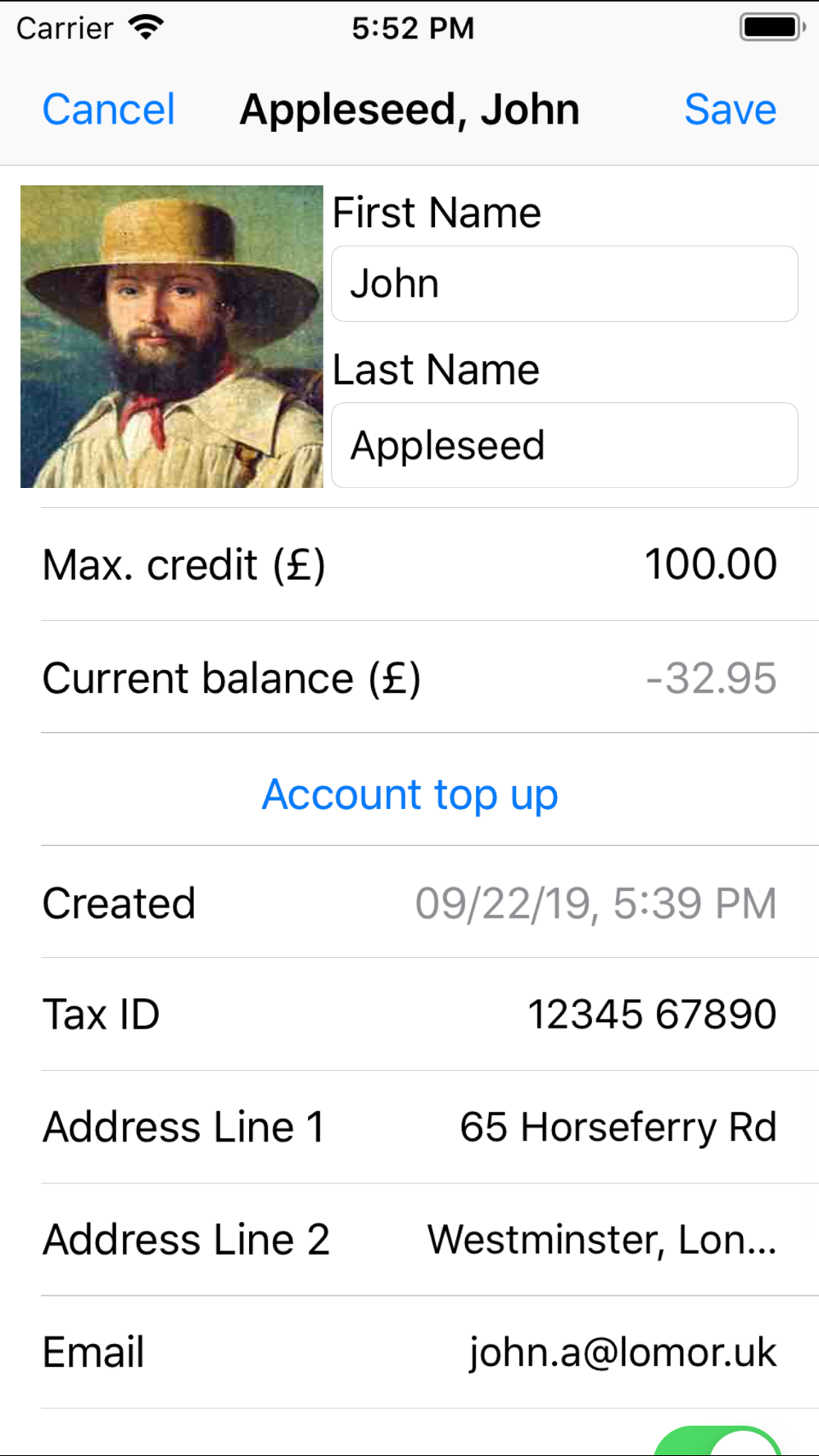Save the customer details
This screenshot has height=1456, width=819.
pyautogui.click(x=730, y=110)
